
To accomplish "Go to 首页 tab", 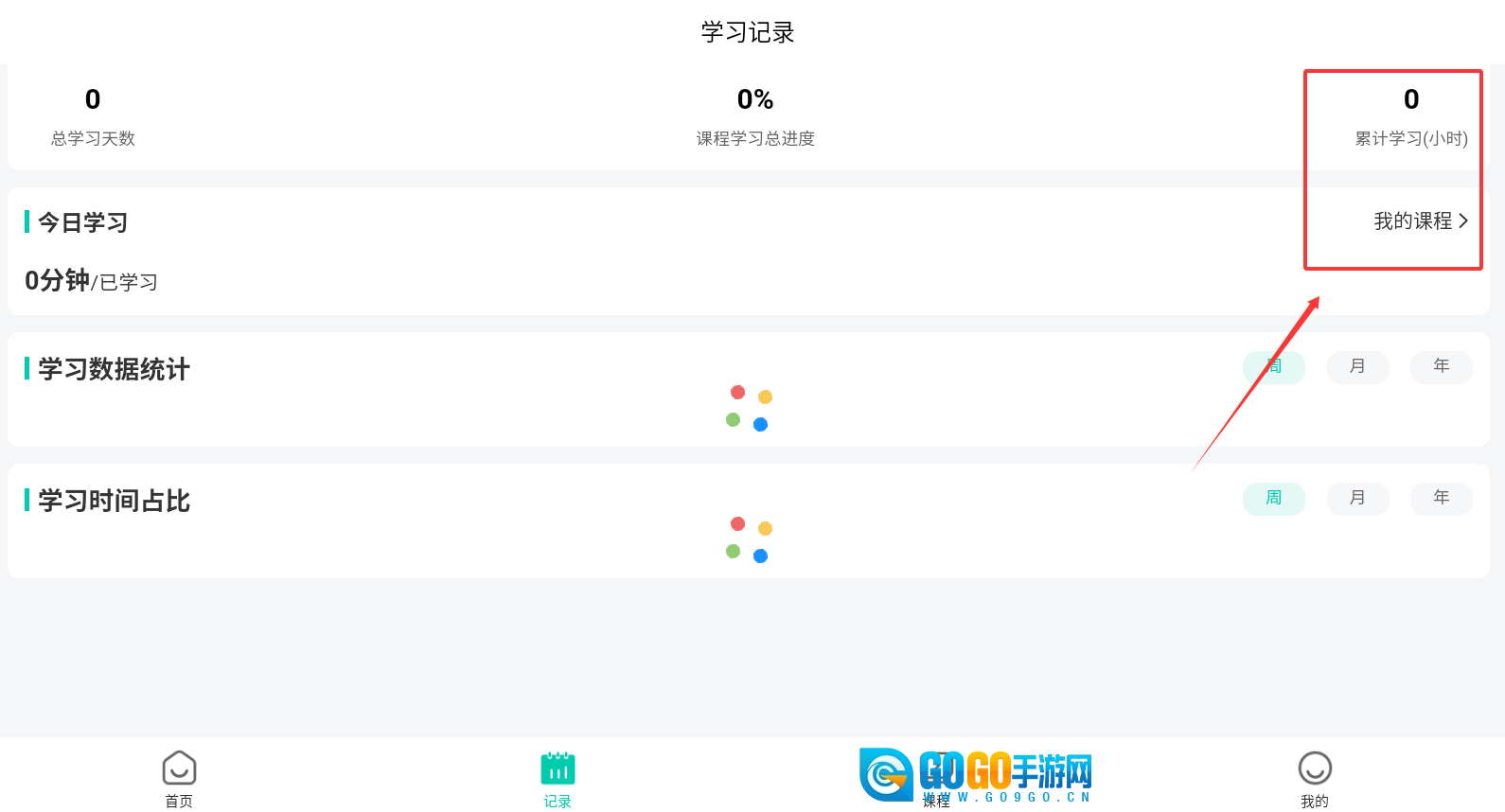I will 179,779.
